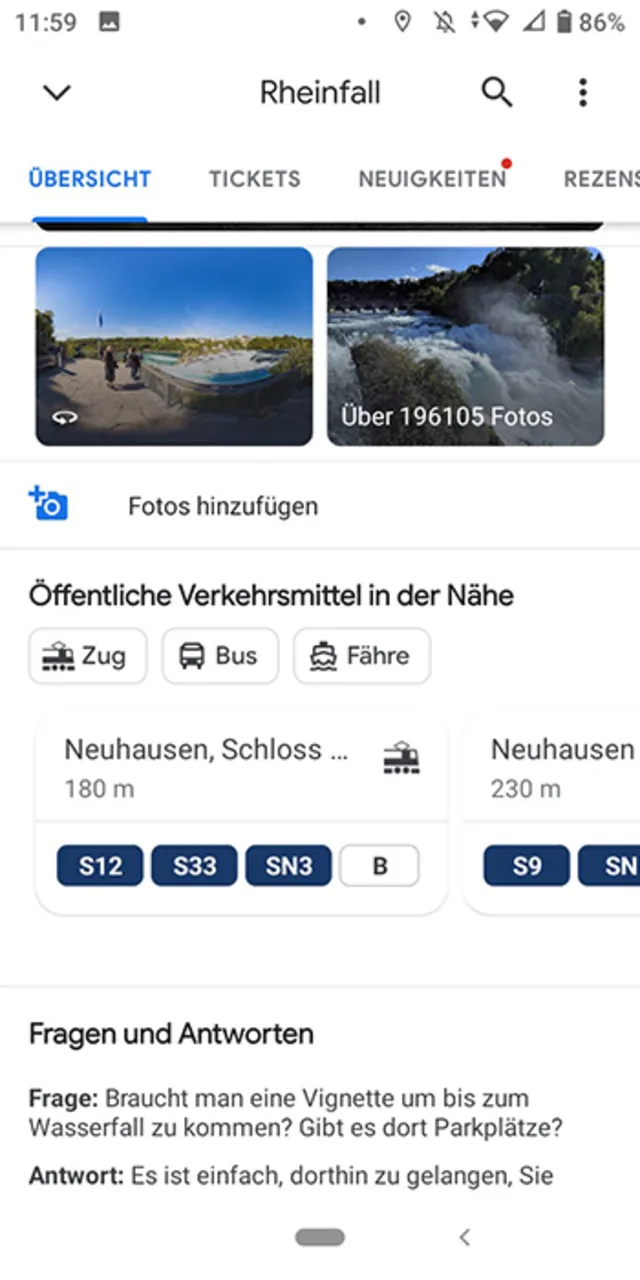This screenshot has height=1280, width=640.
Task: Switch to the Tickets tab
Action: (x=254, y=179)
